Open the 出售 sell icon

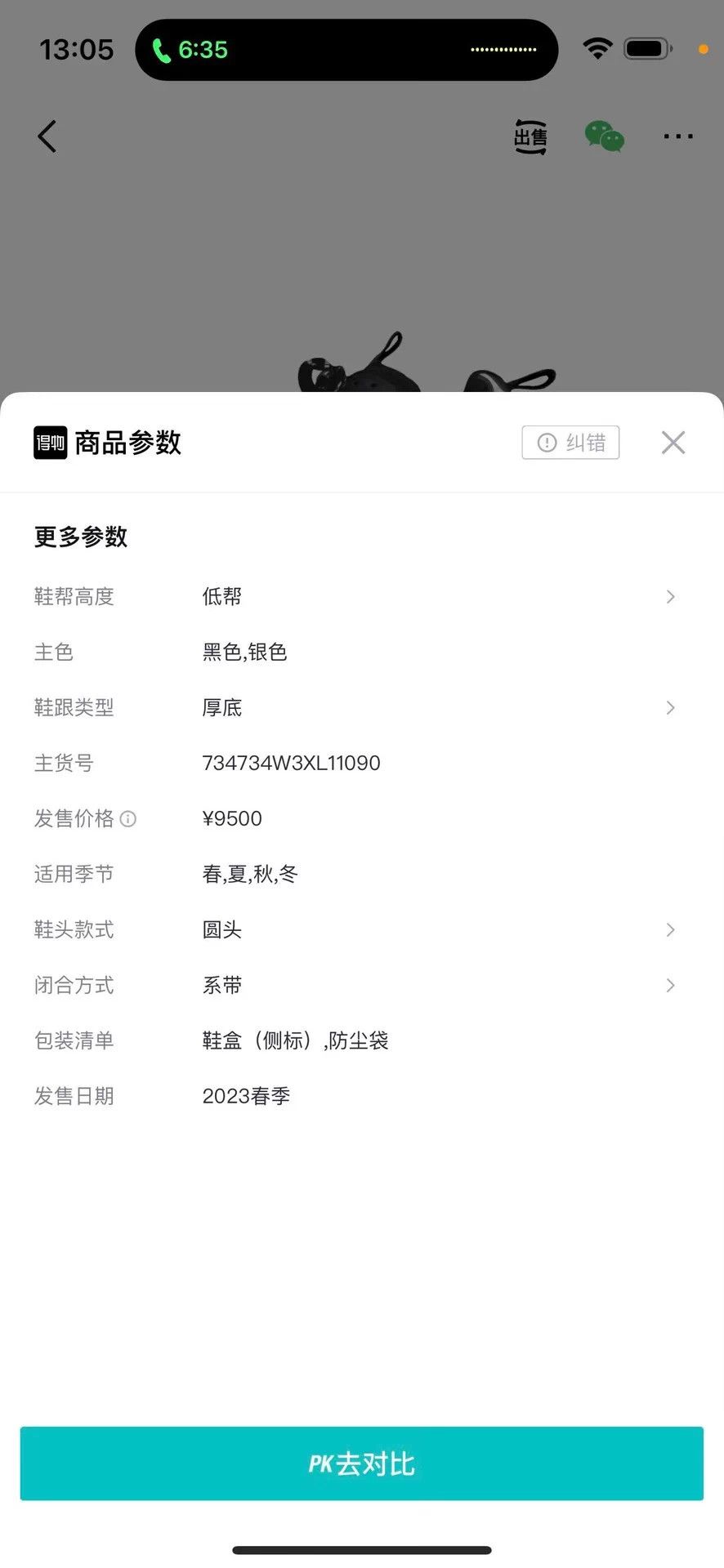click(530, 136)
